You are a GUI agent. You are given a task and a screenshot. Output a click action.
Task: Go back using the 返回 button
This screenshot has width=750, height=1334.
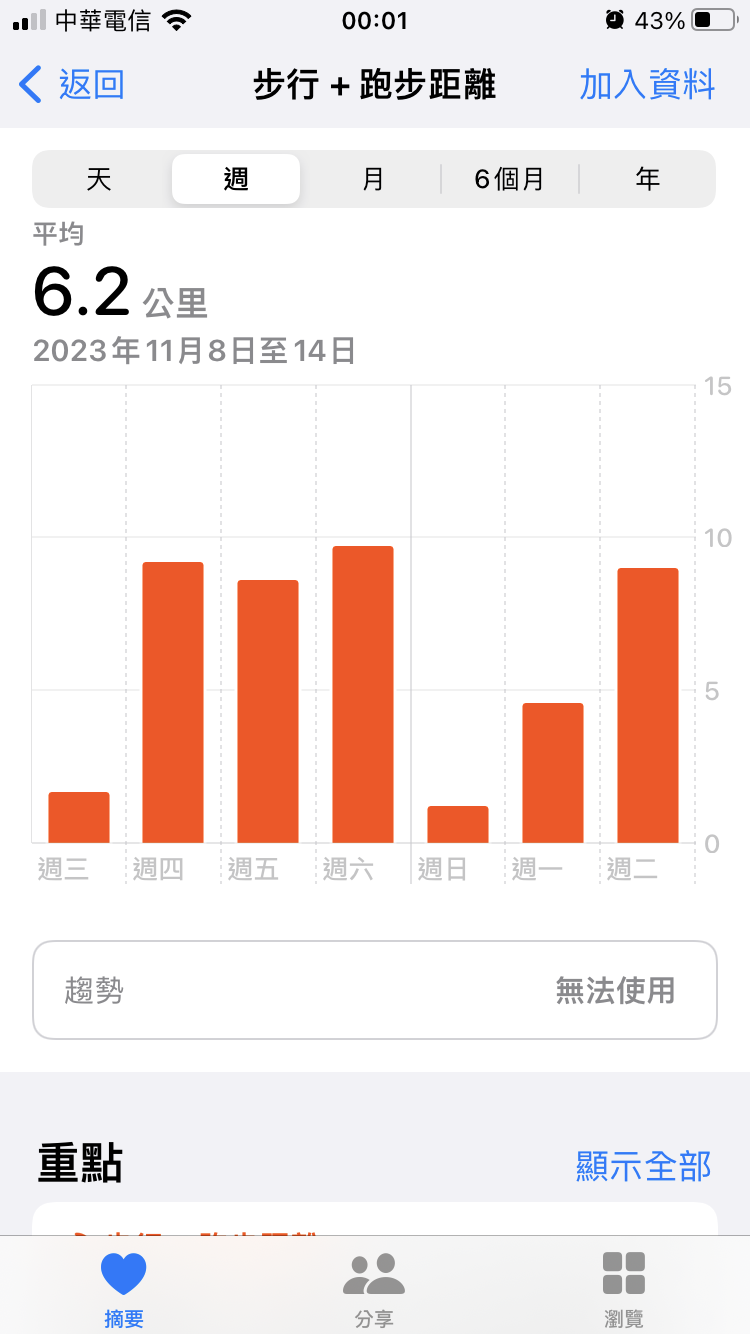click(x=72, y=85)
